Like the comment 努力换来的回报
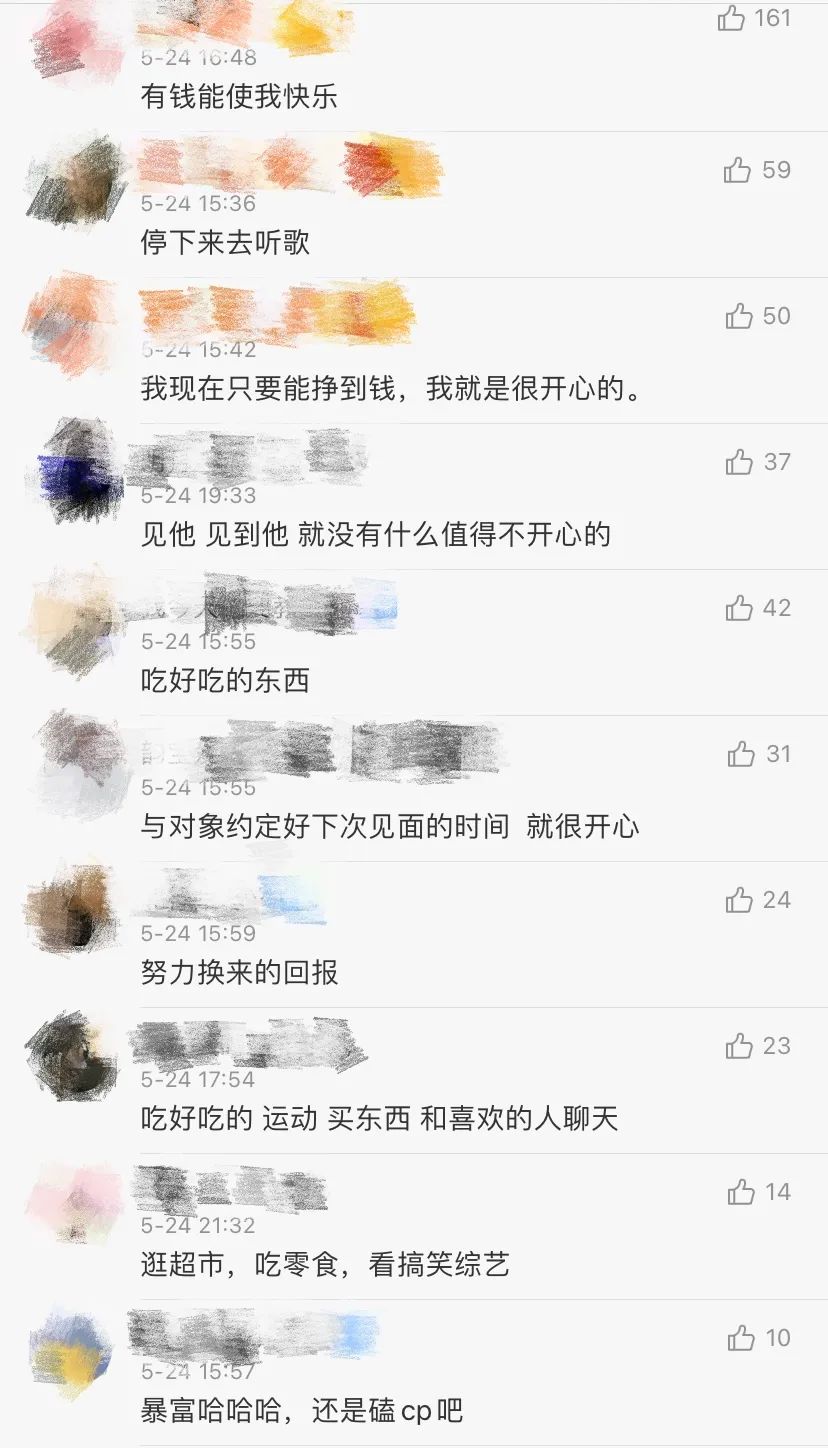Image resolution: width=828 pixels, height=1448 pixels. pos(739,900)
